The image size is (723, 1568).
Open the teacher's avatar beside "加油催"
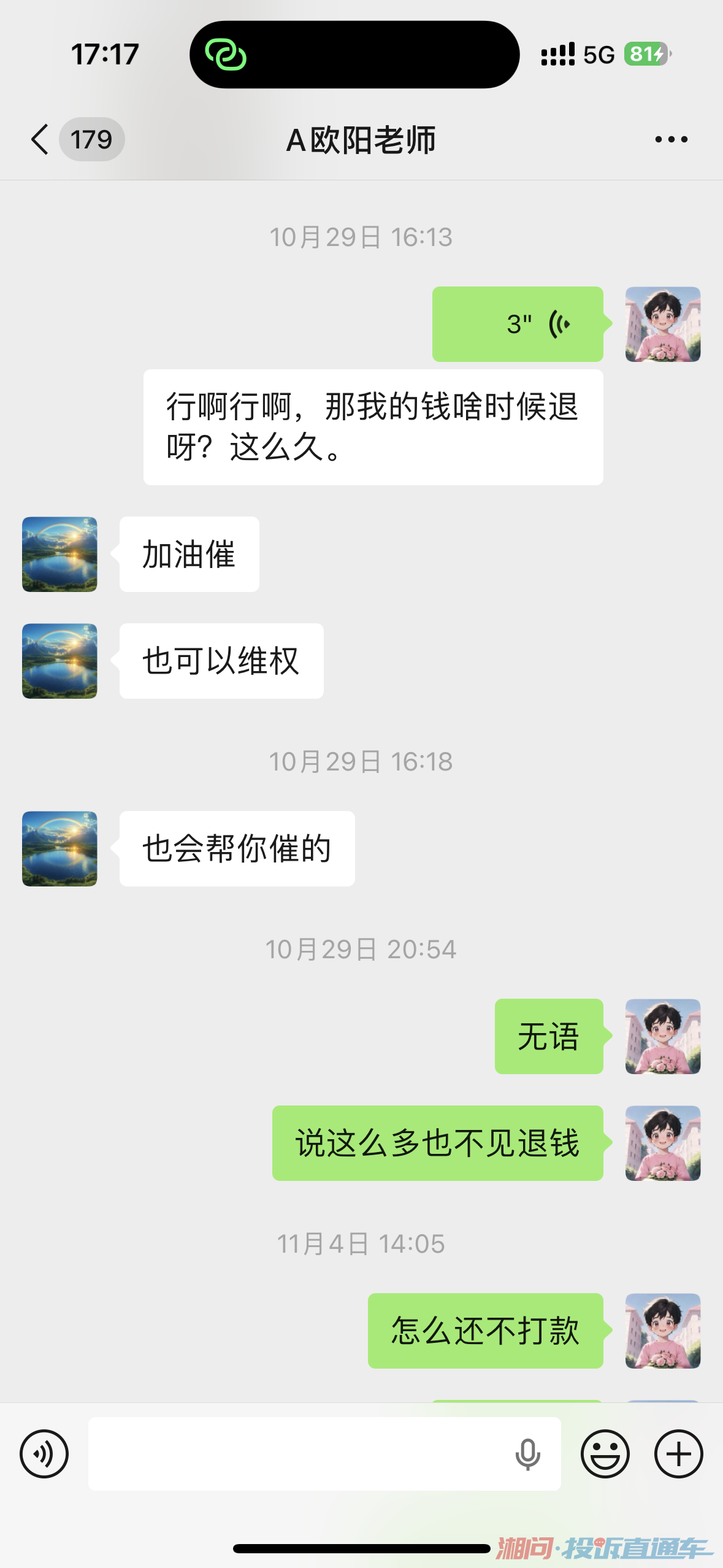[59, 554]
